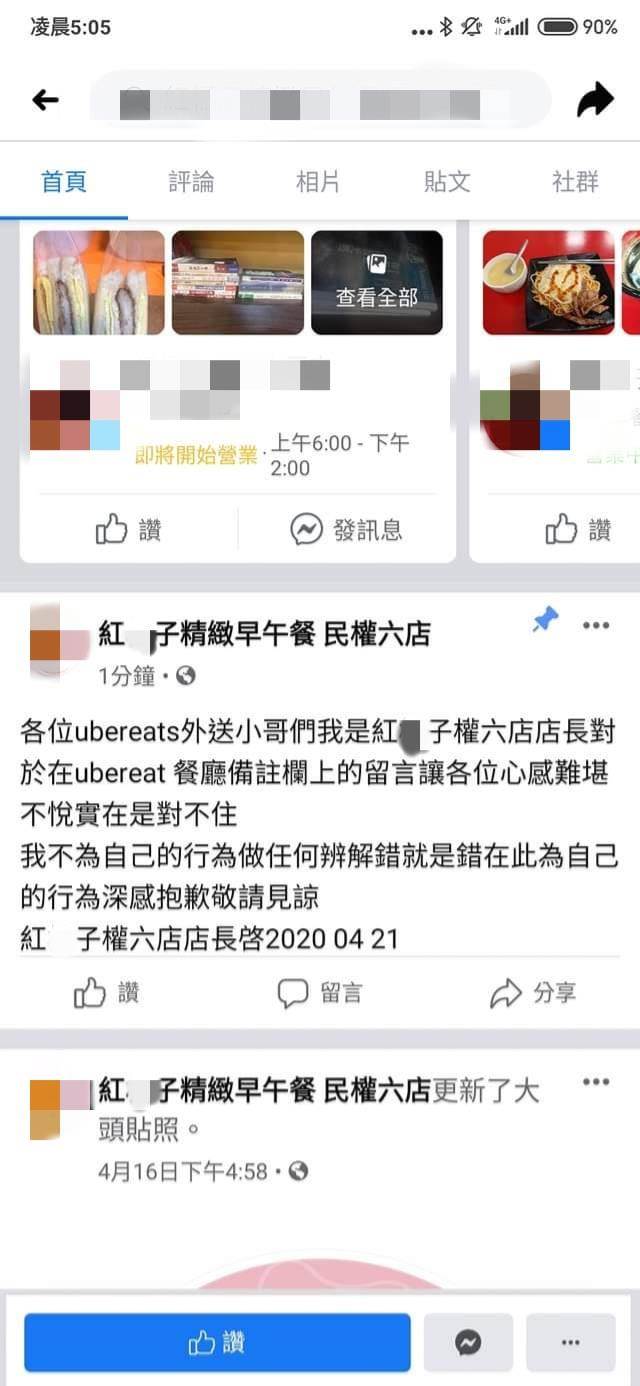The height and width of the screenshot is (1386, 640).
Task: Share this page via the top arrow icon
Action: pyautogui.click(x=595, y=100)
